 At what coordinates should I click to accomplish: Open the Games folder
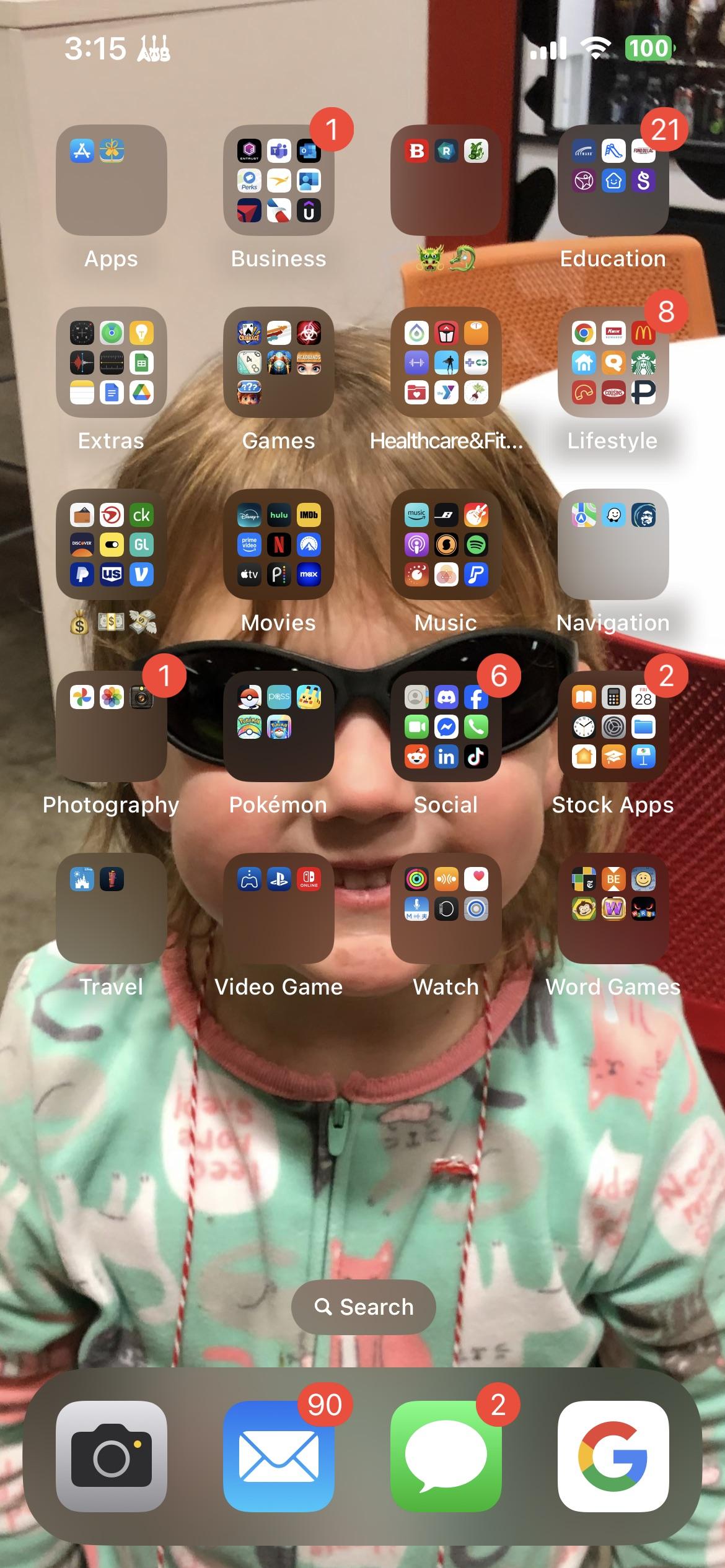coord(278,362)
